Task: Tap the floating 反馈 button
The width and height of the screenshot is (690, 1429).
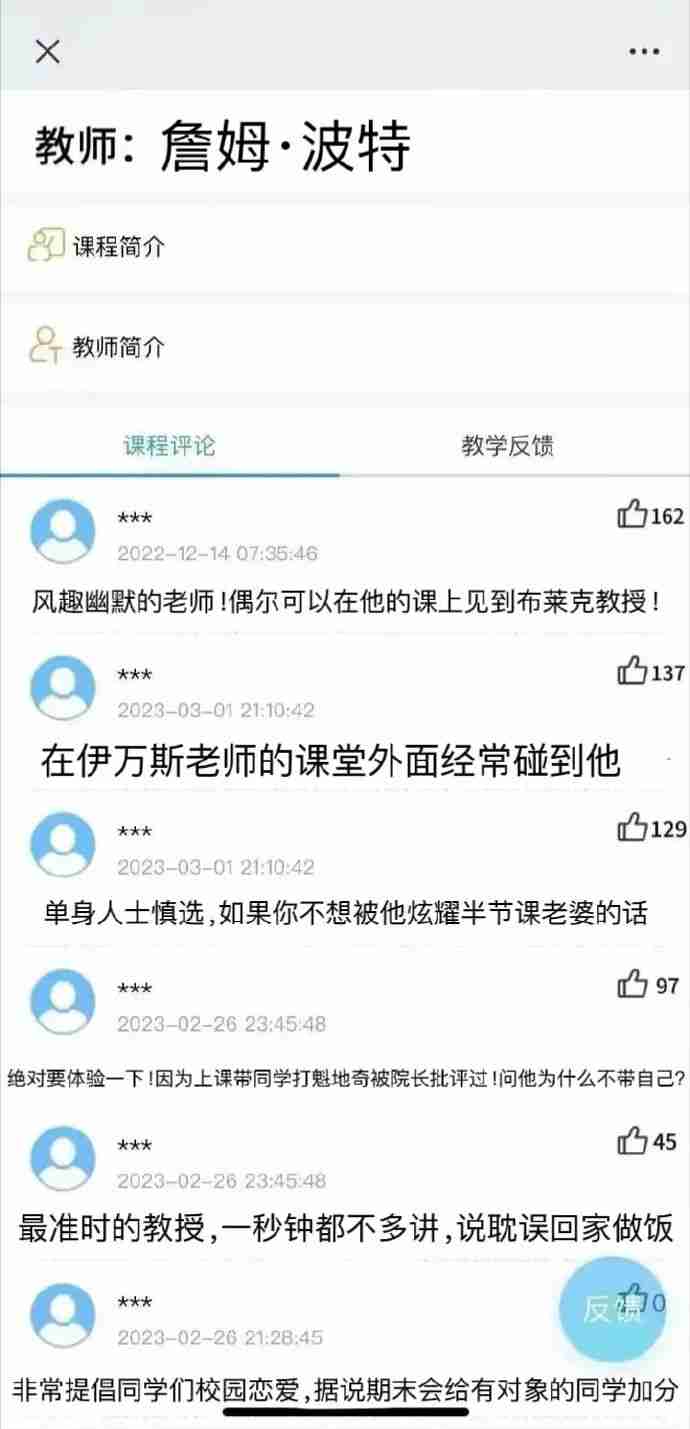Action: click(611, 1309)
